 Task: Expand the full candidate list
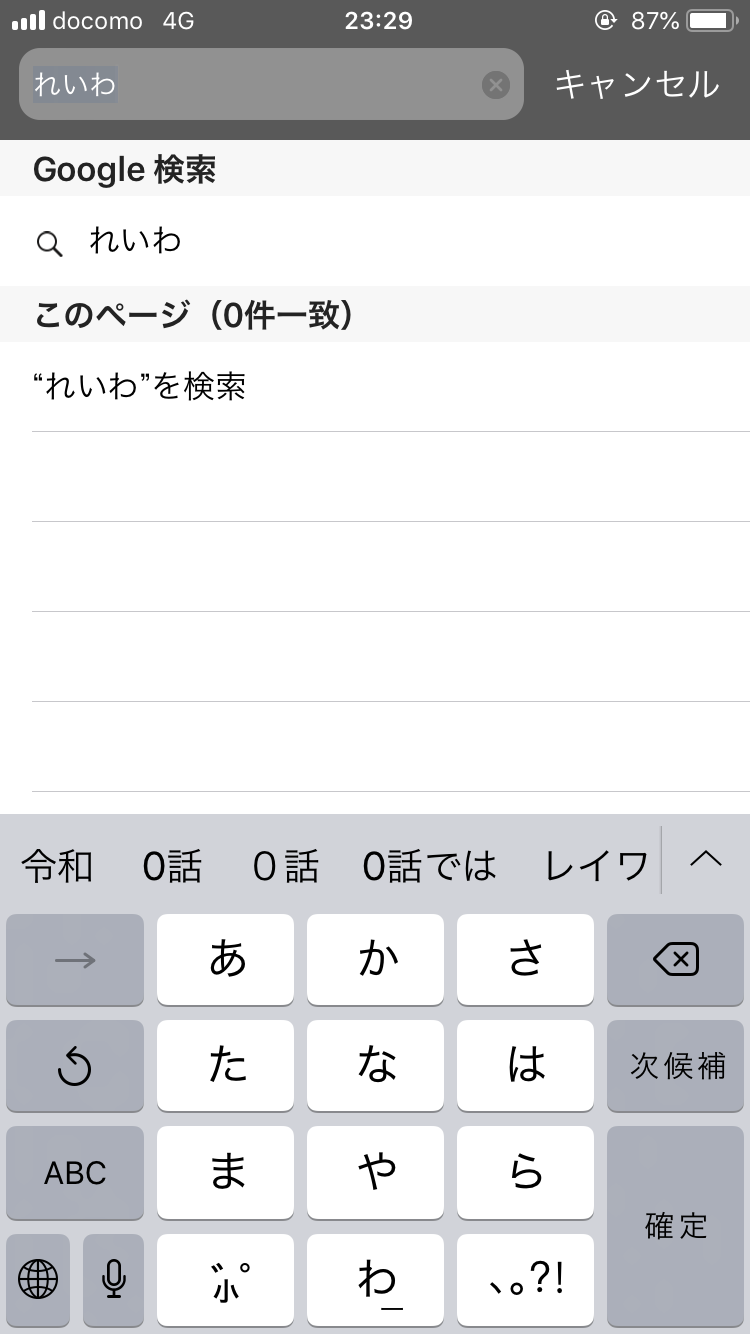pyautogui.click(x=706, y=860)
